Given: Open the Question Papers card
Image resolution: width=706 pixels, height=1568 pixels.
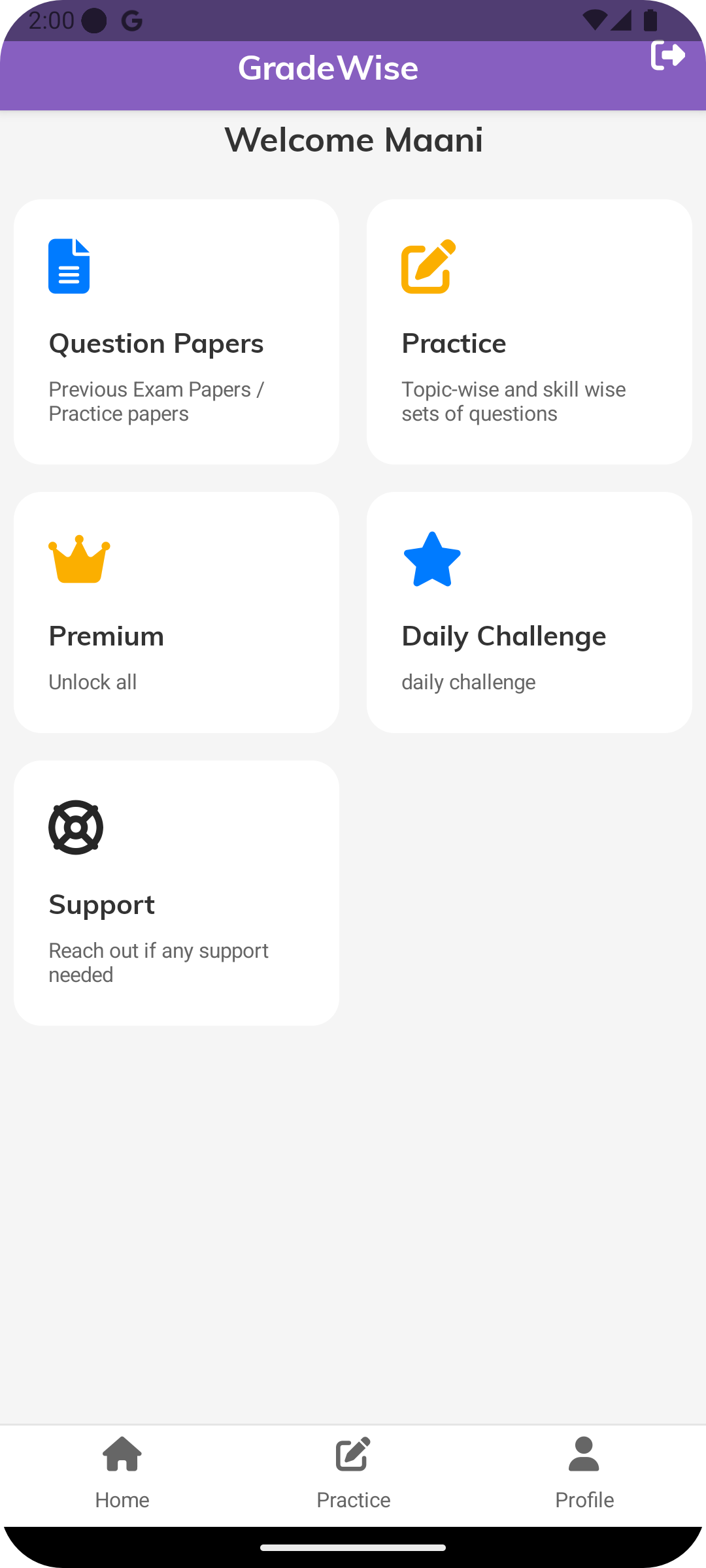Looking at the screenshot, I should tap(176, 330).
